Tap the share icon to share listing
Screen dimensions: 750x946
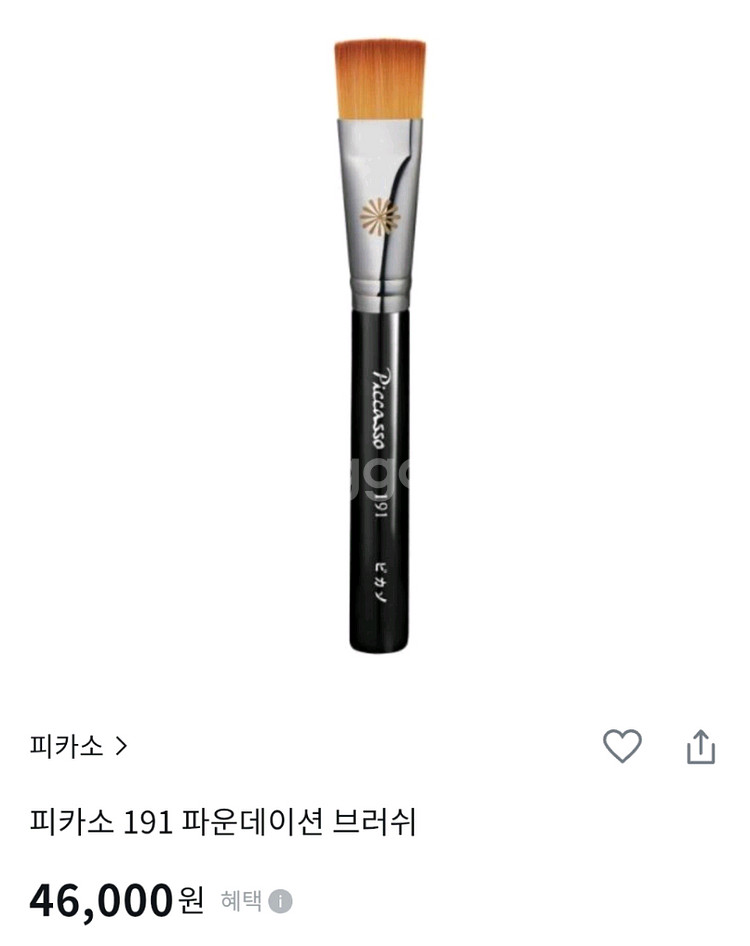tap(700, 744)
